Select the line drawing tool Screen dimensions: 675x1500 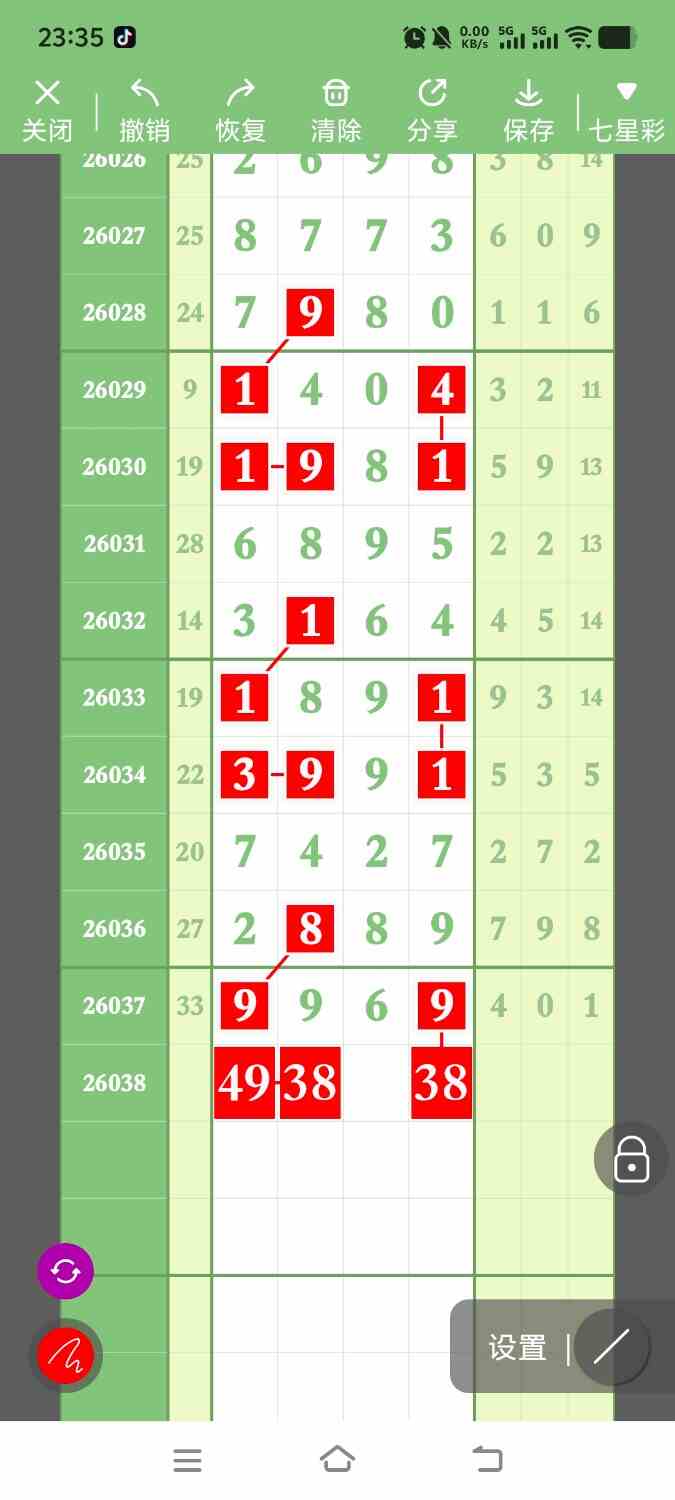click(611, 1347)
